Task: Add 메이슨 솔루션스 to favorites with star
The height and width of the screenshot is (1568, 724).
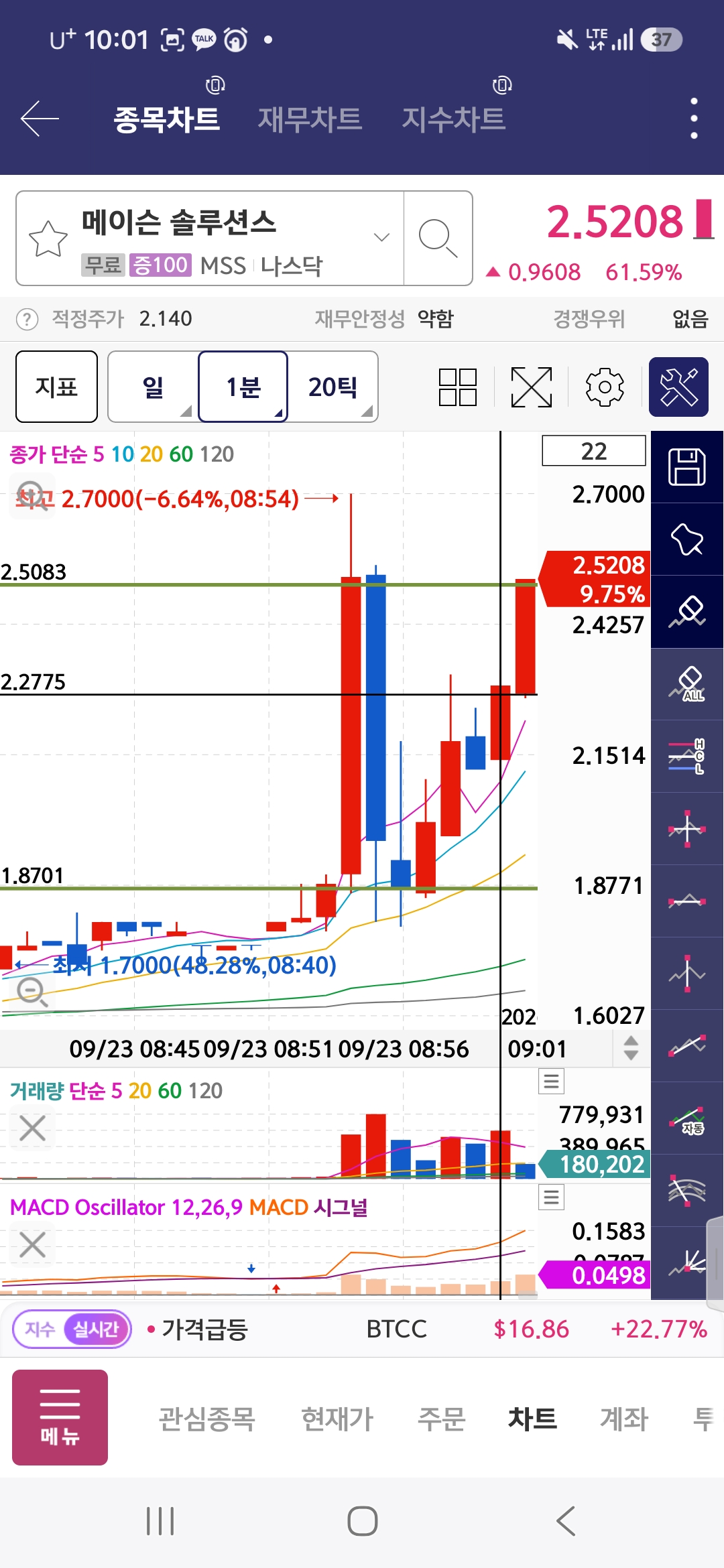Action: pos(48,238)
